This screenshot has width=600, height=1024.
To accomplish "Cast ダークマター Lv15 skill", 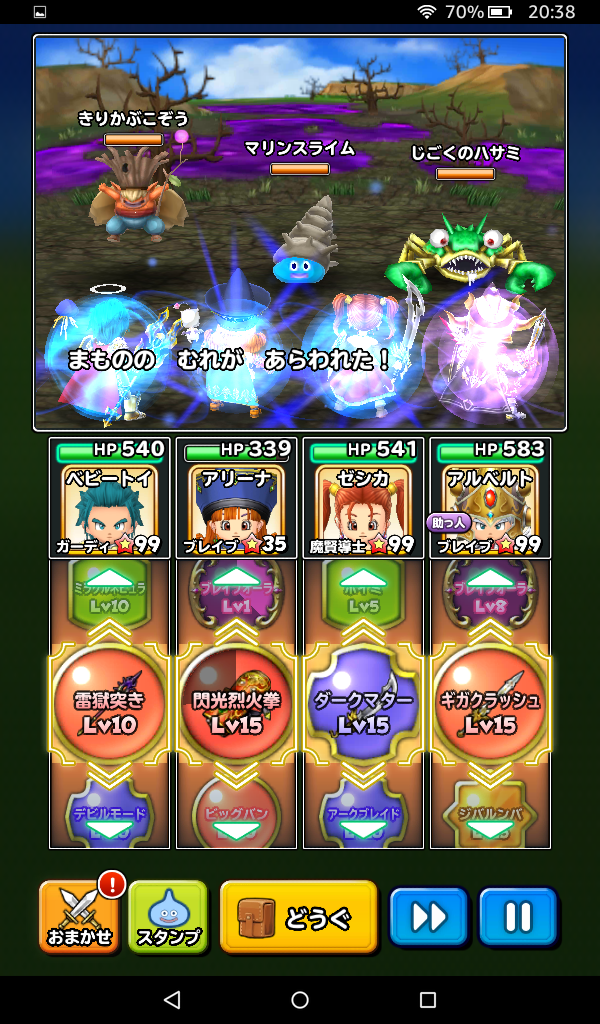I will (x=363, y=705).
